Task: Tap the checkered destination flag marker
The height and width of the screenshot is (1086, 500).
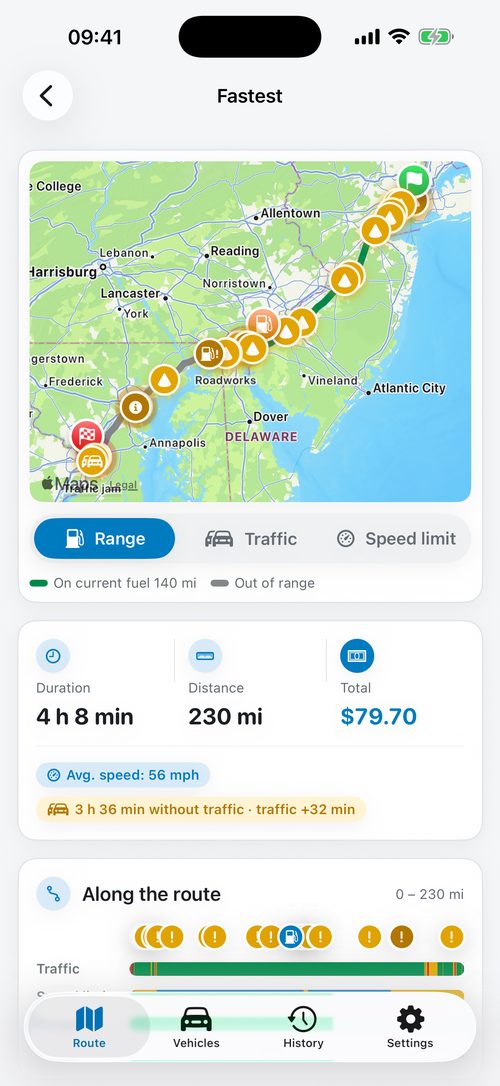Action: pyautogui.click(x=87, y=436)
